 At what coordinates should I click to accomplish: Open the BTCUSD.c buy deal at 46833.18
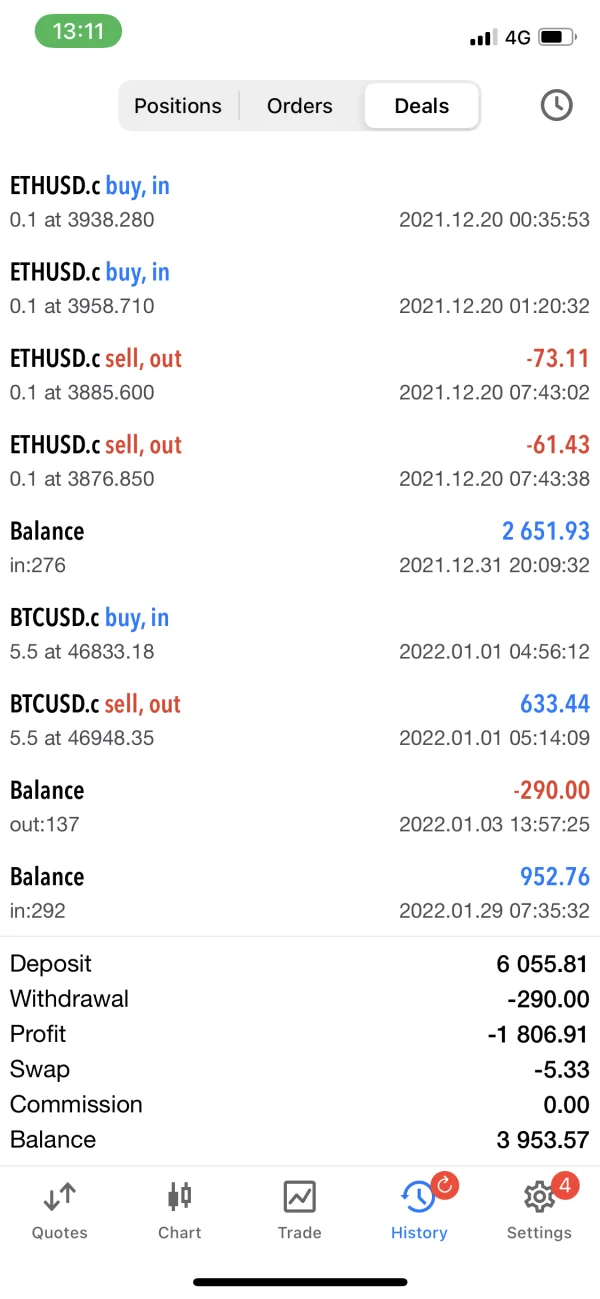tap(300, 634)
